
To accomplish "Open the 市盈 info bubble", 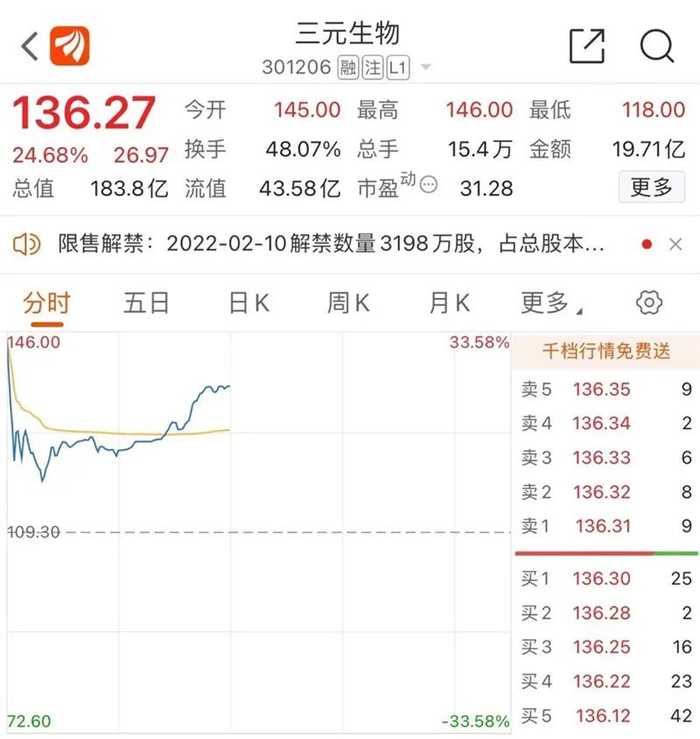I will 429,185.
